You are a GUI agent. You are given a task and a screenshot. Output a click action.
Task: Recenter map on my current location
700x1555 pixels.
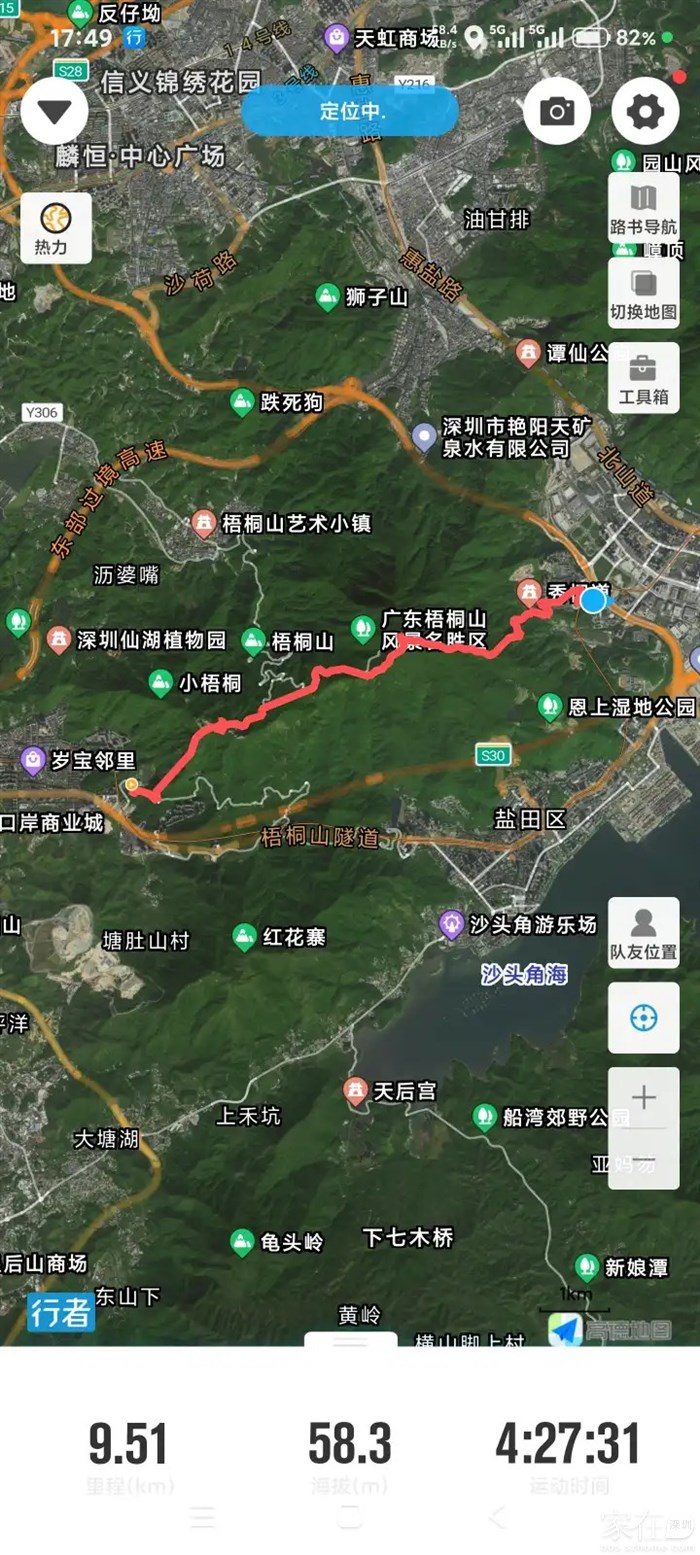coord(643,1018)
